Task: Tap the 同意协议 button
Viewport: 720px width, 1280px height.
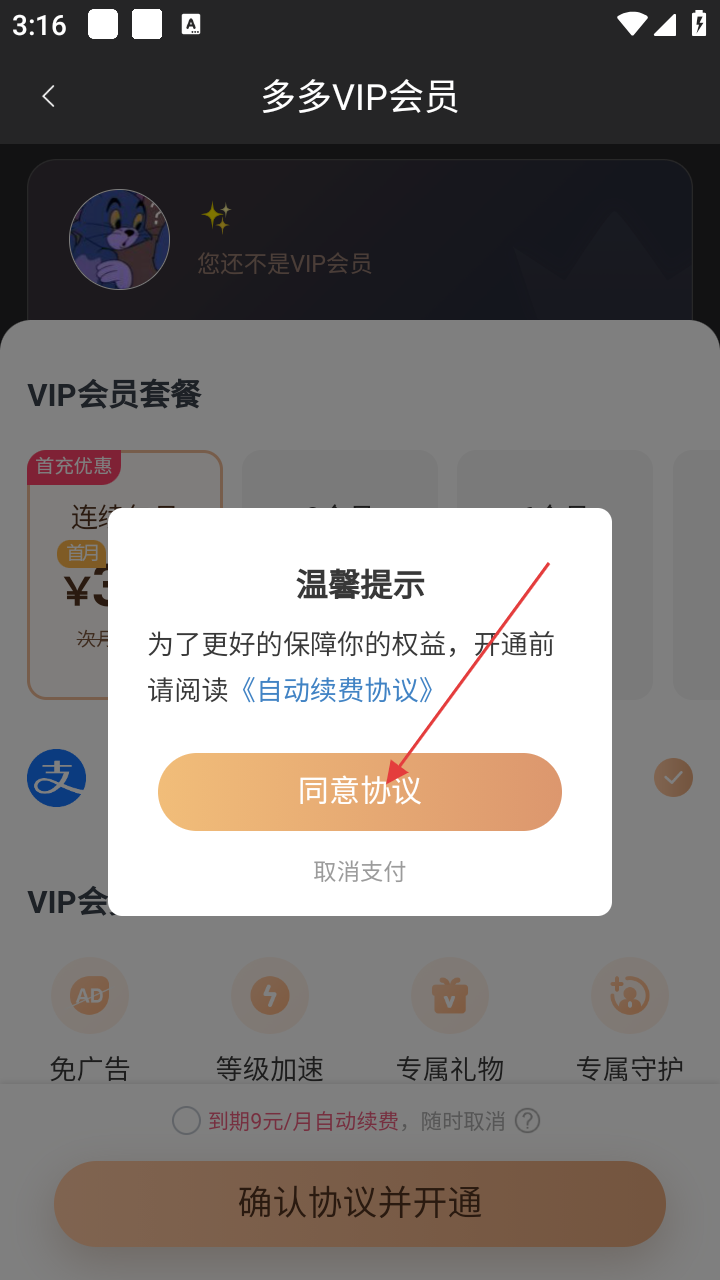Action: coord(359,791)
